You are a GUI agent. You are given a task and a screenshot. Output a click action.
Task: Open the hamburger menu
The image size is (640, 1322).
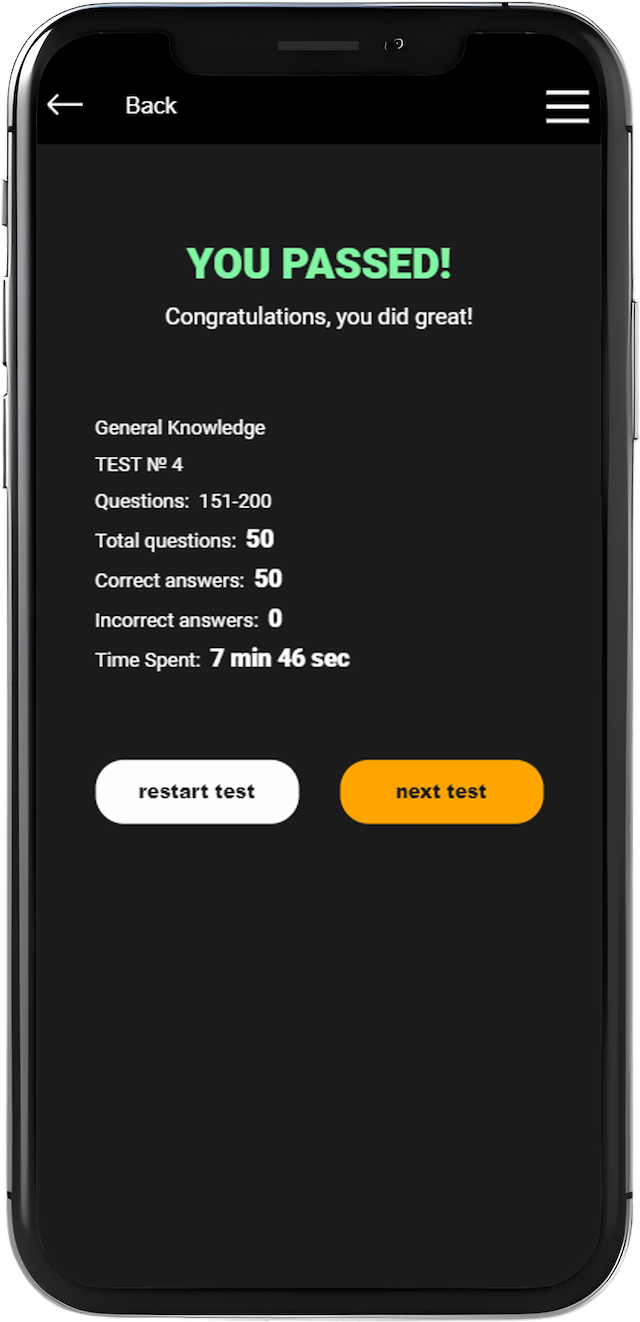[x=567, y=106]
